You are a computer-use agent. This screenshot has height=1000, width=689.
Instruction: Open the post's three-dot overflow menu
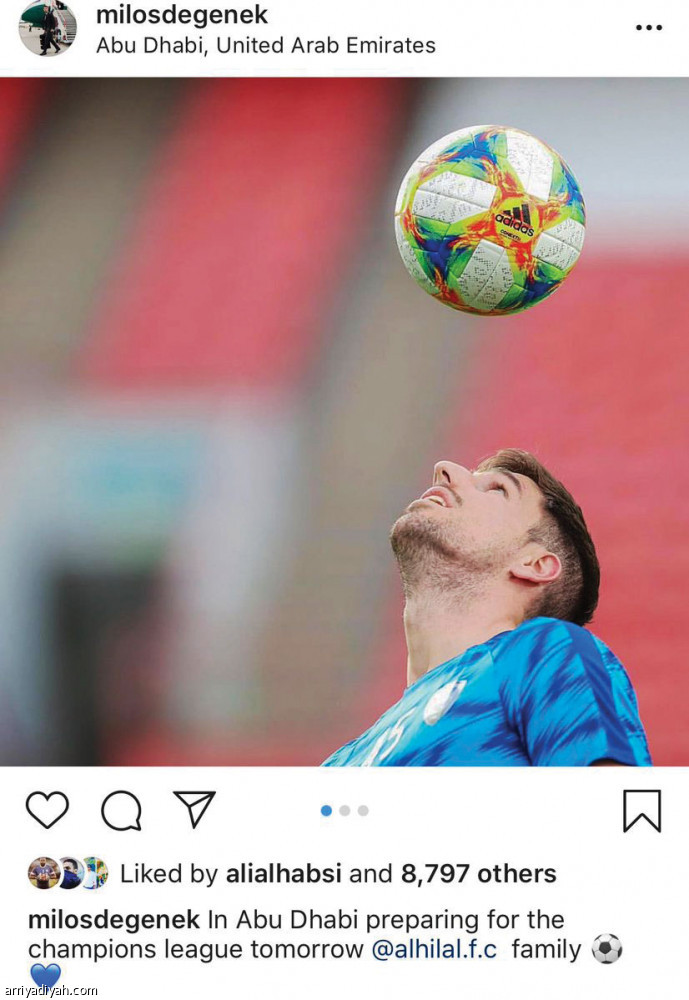coord(648,27)
